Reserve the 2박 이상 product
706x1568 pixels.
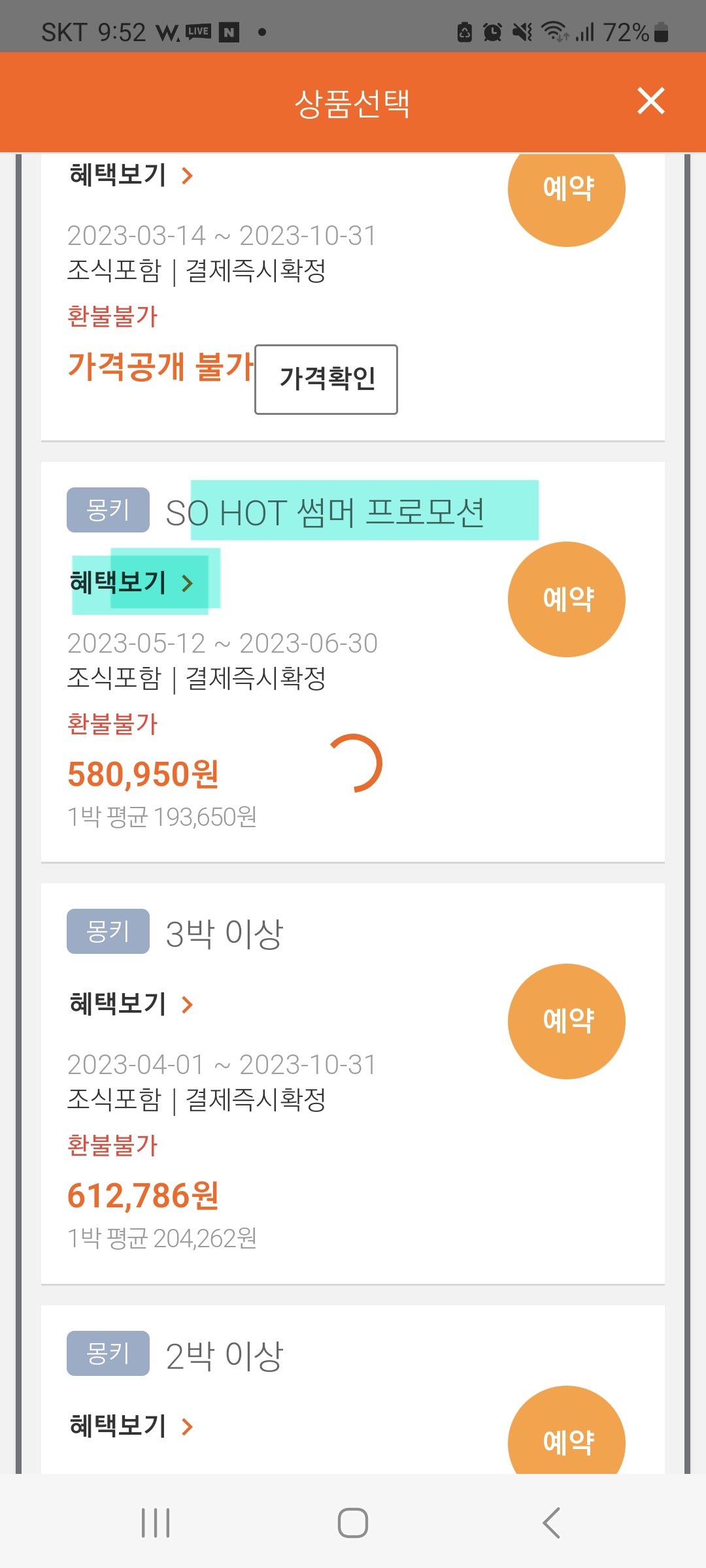566,1434
